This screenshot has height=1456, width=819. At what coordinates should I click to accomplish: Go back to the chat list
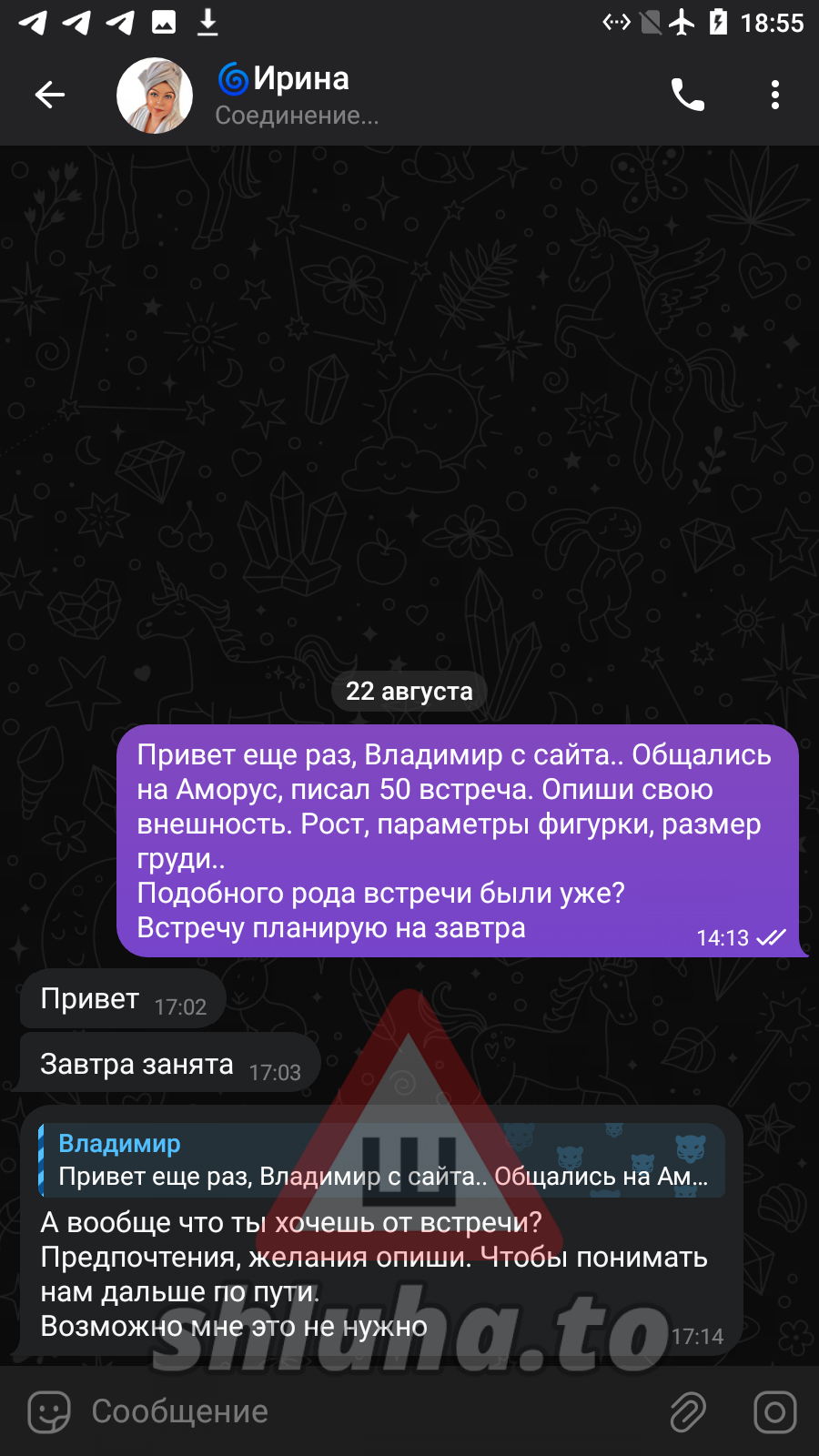tap(50, 95)
